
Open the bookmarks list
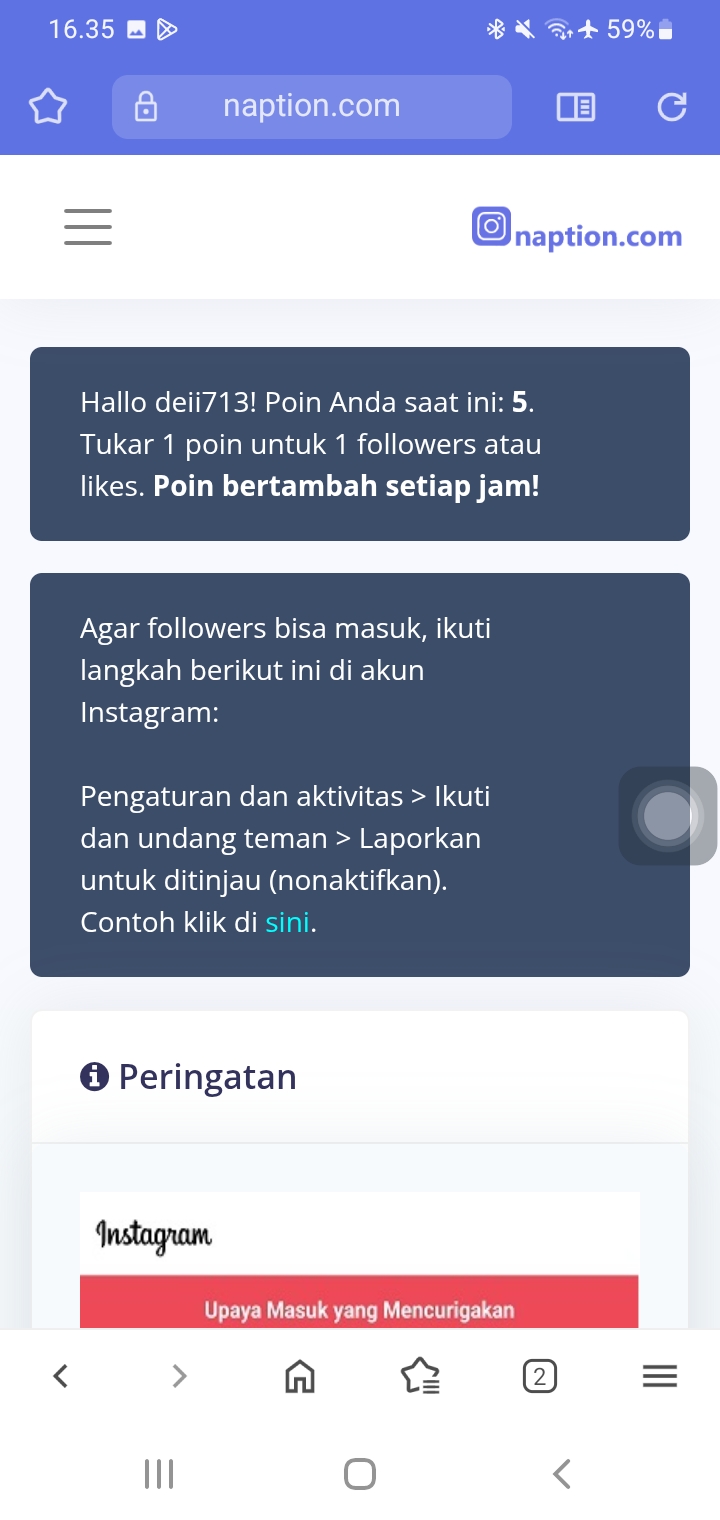click(420, 1377)
